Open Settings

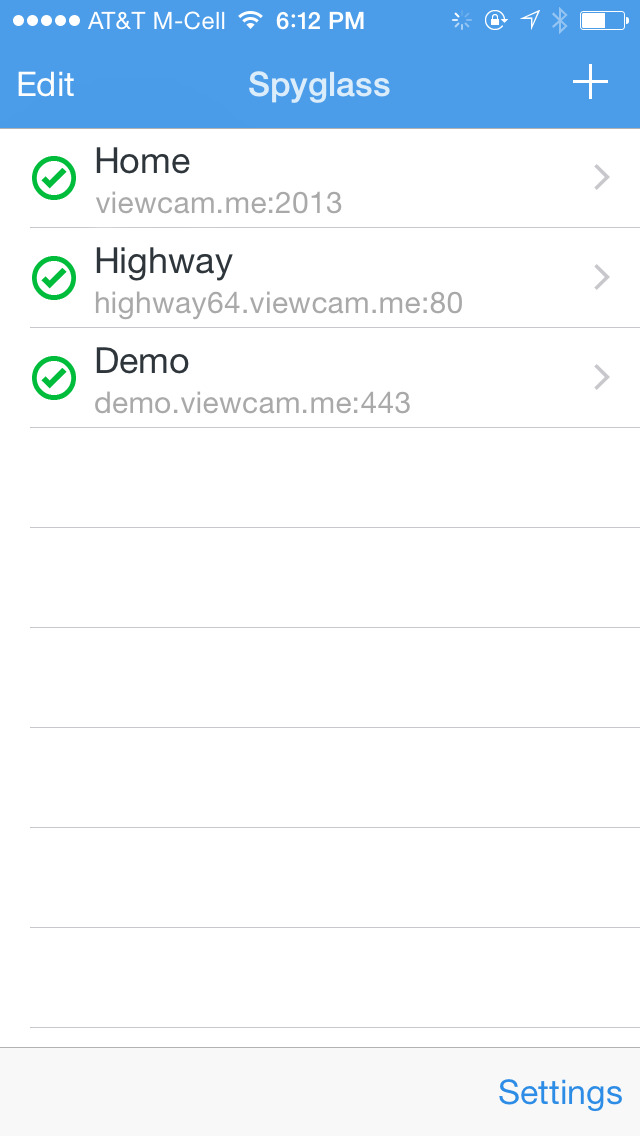coord(559,1092)
